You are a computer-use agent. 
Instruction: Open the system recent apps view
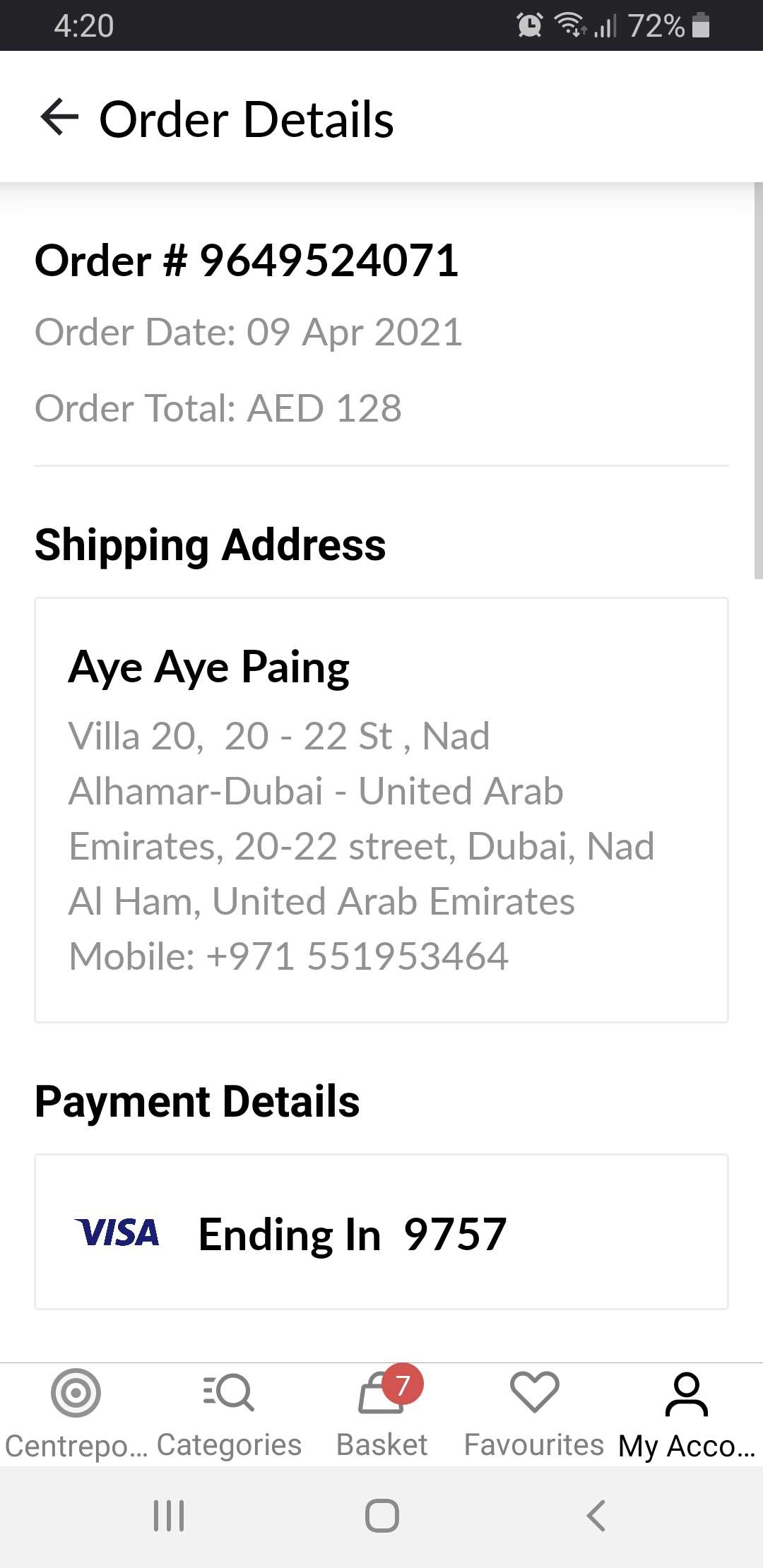(169, 1516)
